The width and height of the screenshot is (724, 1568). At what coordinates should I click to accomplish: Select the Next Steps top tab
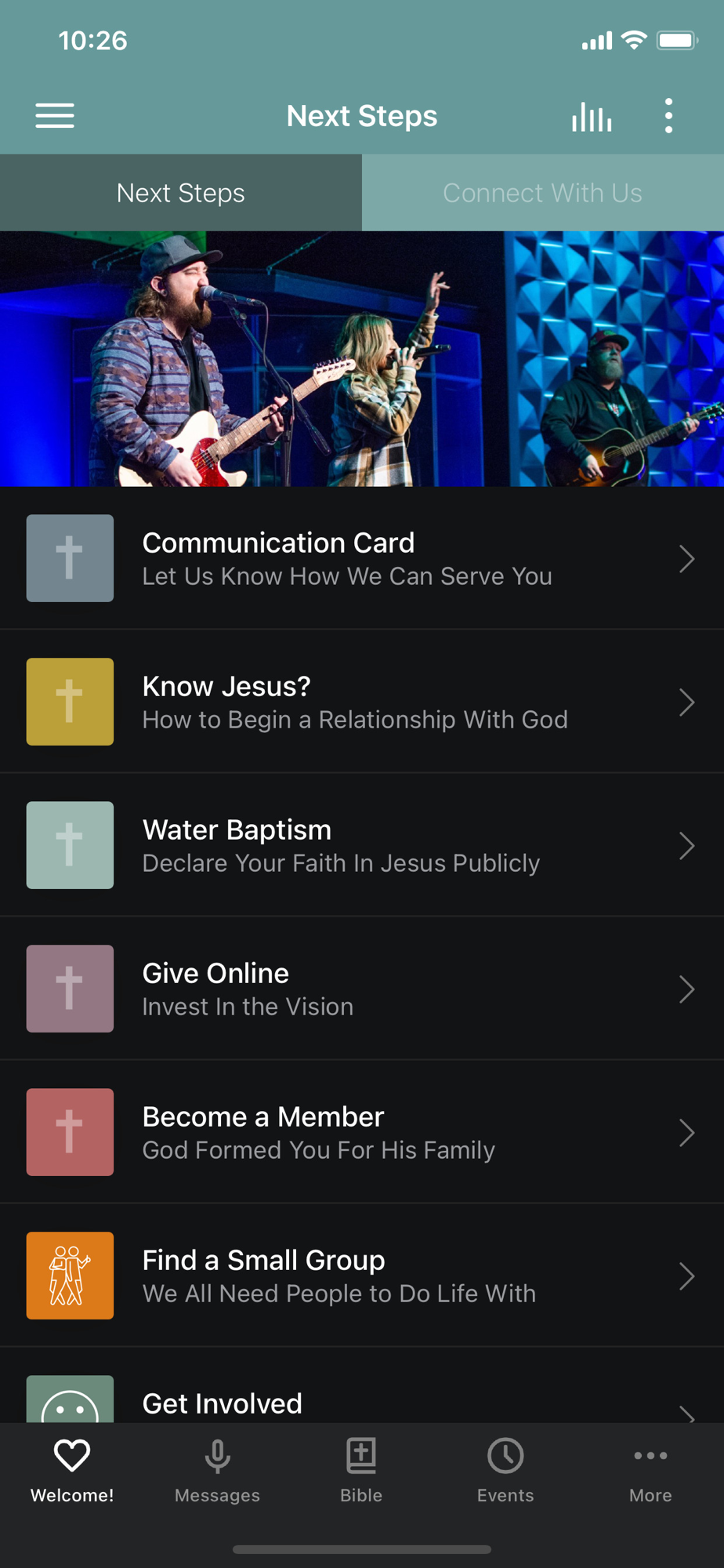point(181,193)
